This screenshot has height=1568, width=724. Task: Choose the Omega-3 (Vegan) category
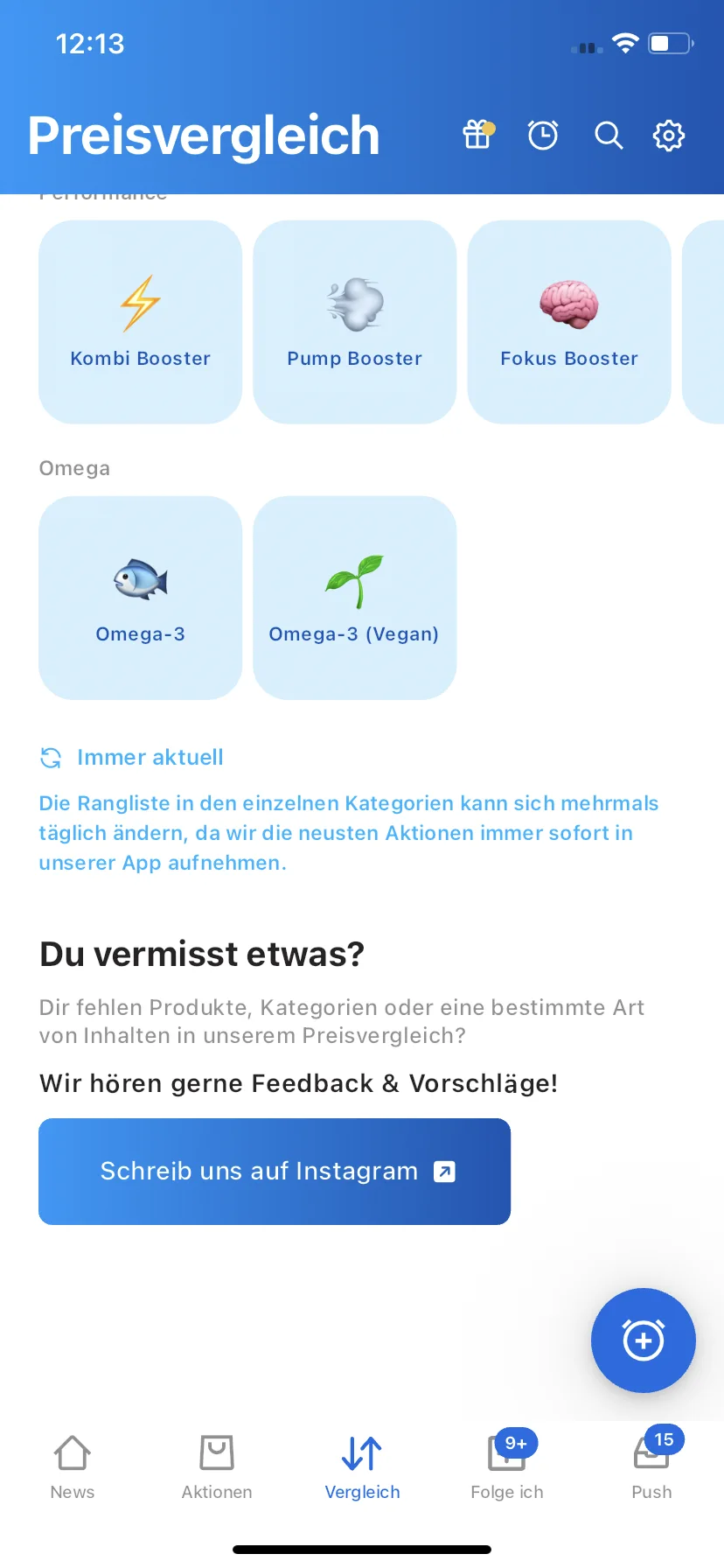[355, 598]
